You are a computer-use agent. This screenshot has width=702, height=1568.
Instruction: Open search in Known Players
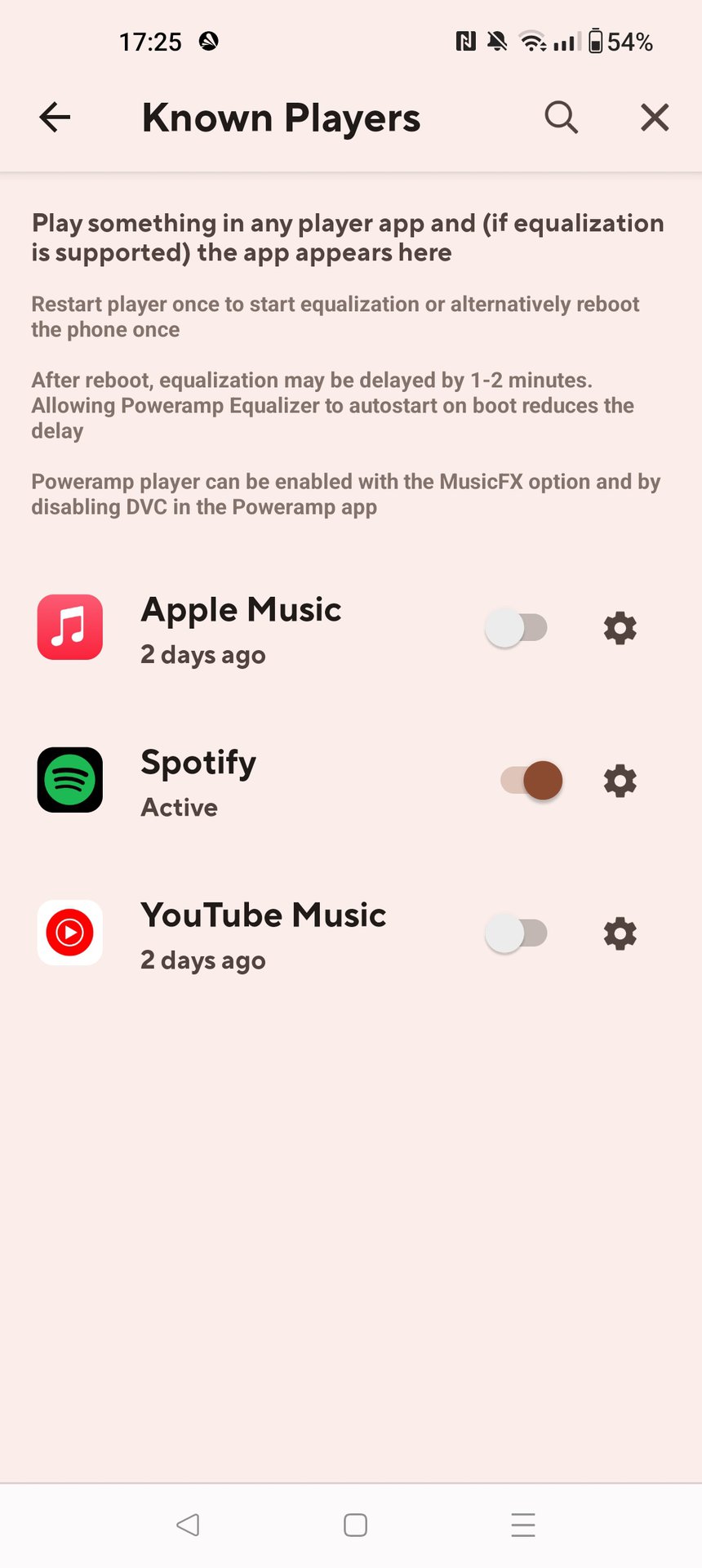(x=561, y=118)
